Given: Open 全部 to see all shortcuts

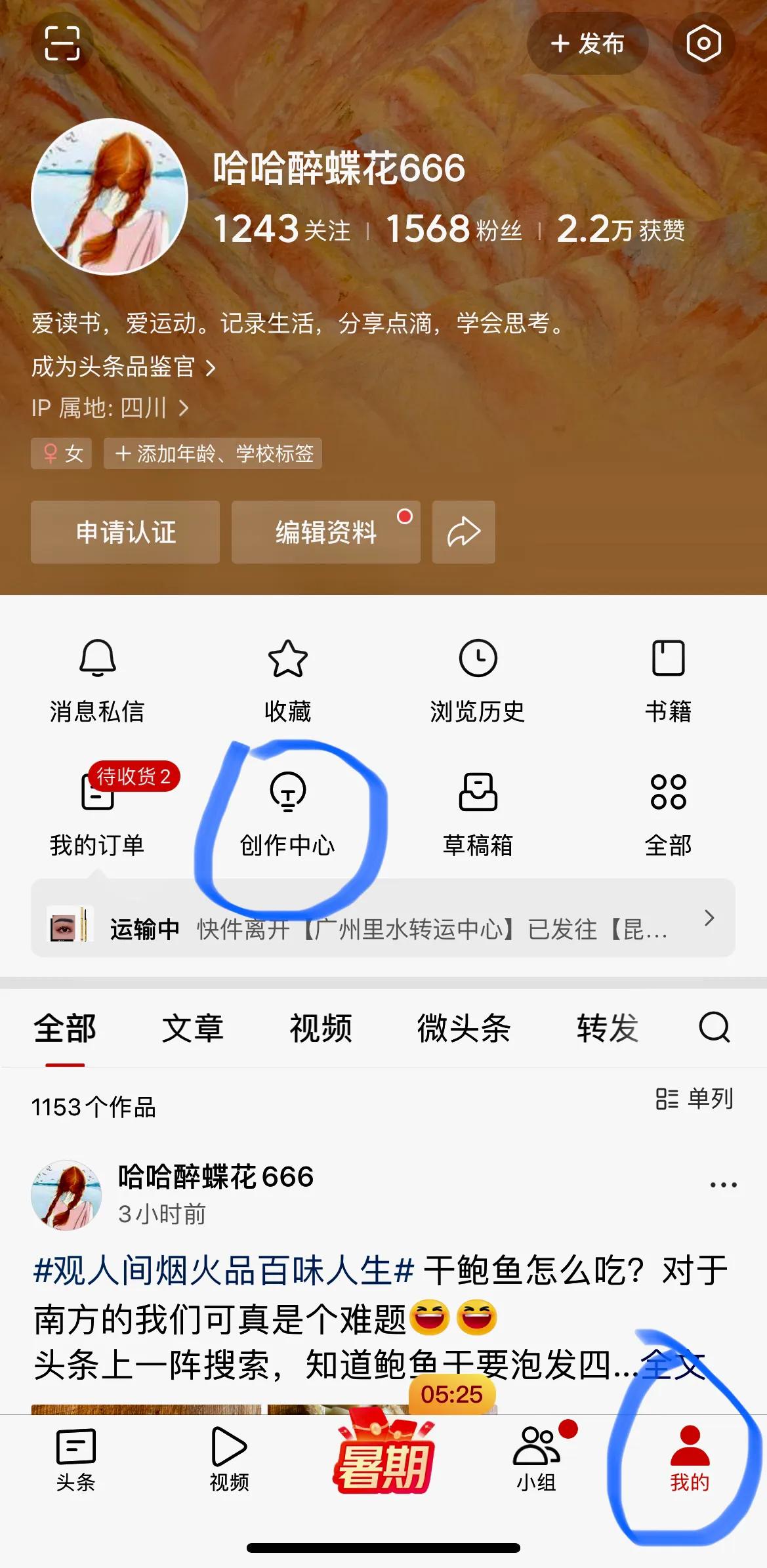Looking at the screenshot, I should (667, 817).
